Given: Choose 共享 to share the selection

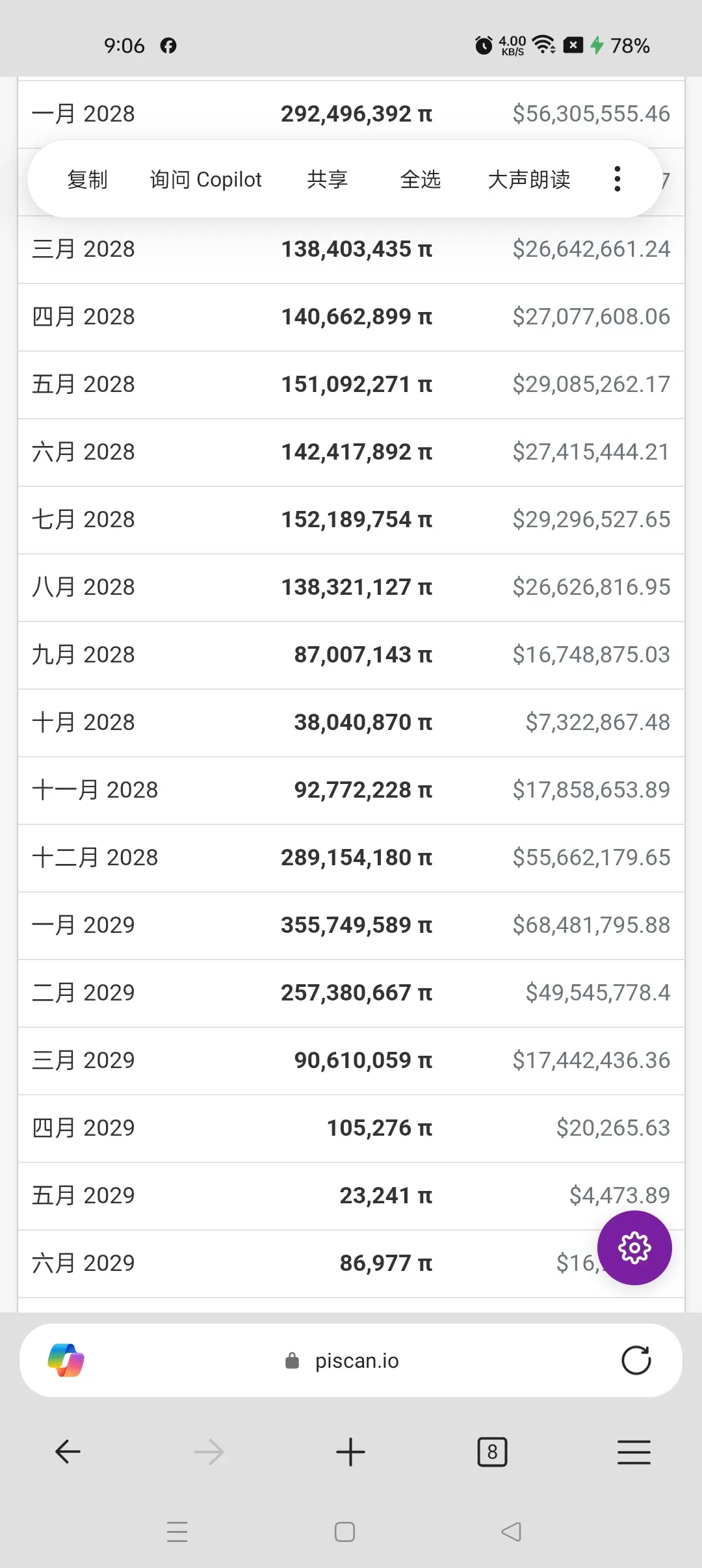Looking at the screenshot, I should 328,179.
